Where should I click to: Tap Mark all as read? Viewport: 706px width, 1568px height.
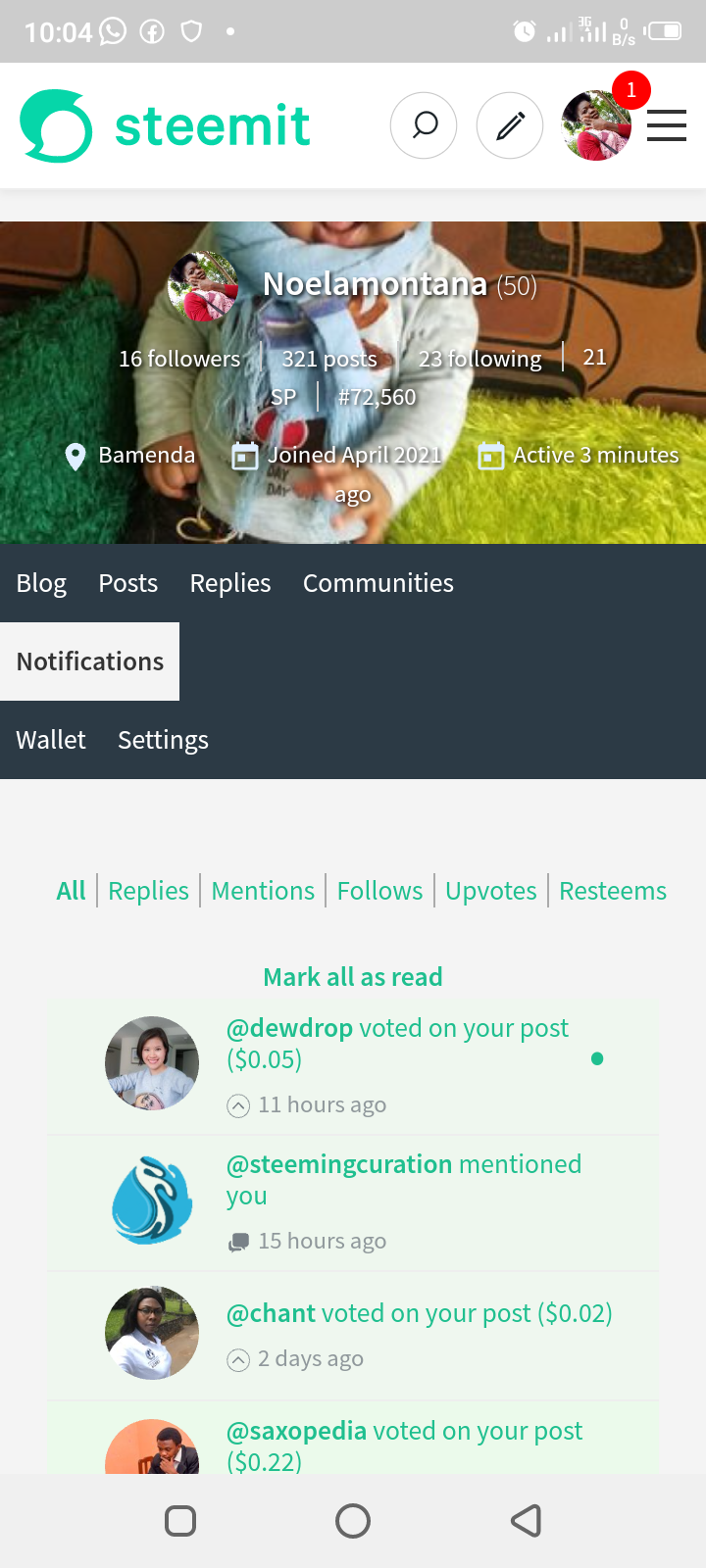tap(353, 977)
